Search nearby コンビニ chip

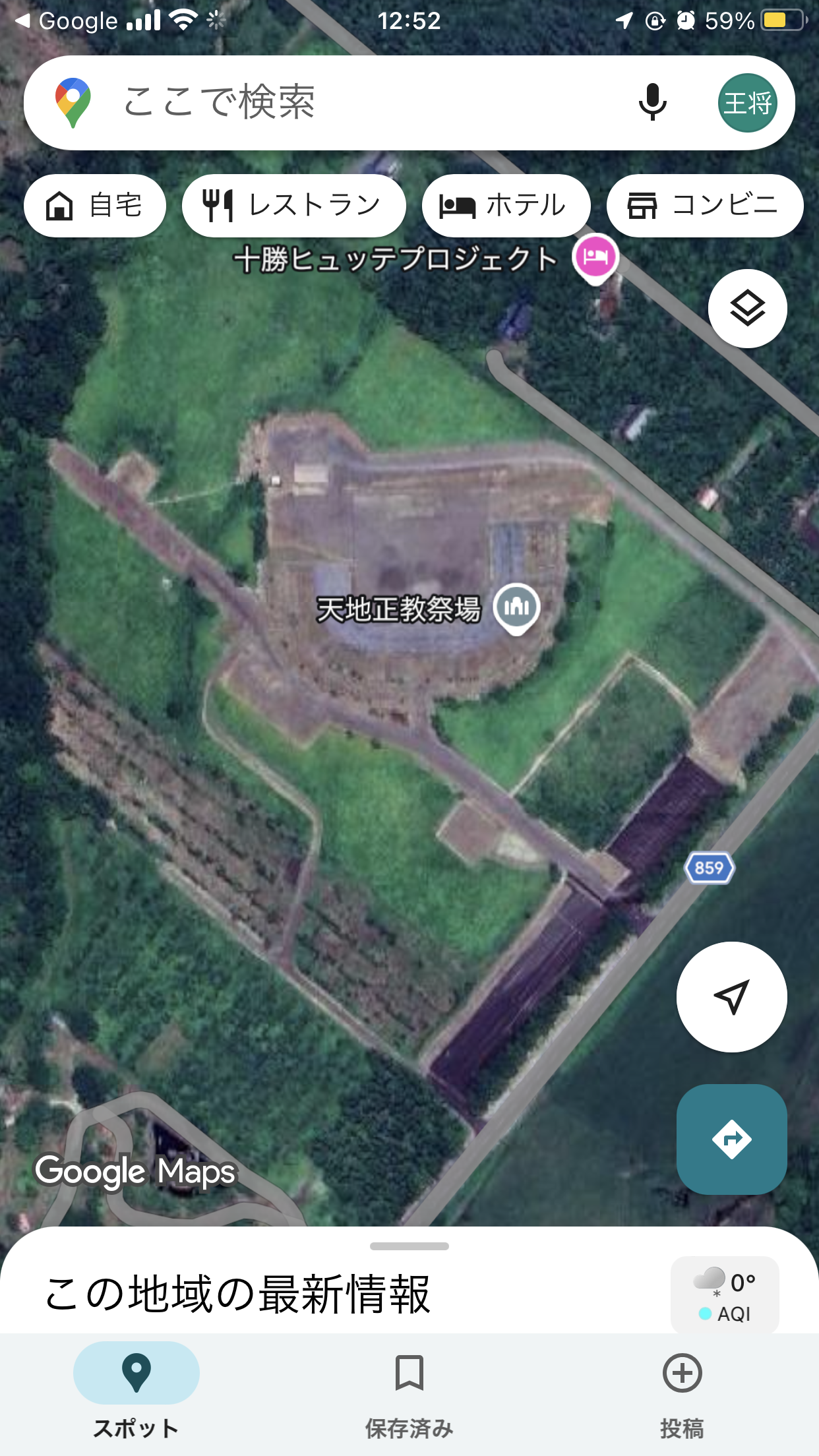704,205
